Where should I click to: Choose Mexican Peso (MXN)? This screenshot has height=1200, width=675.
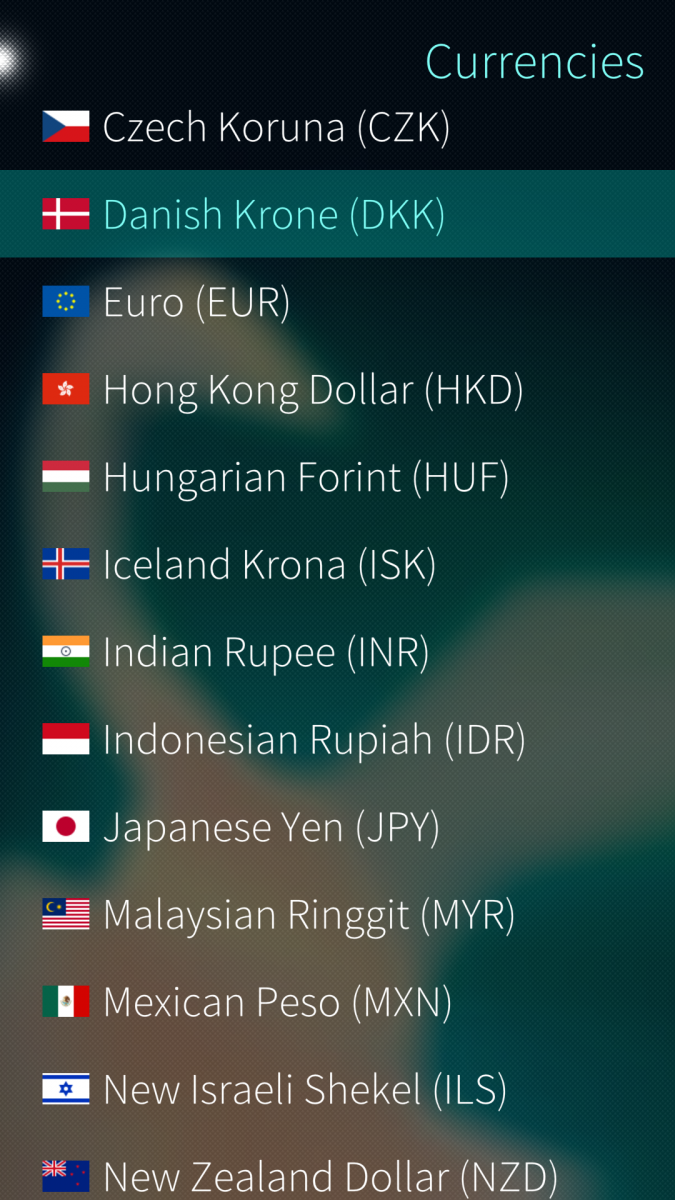click(277, 1002)
